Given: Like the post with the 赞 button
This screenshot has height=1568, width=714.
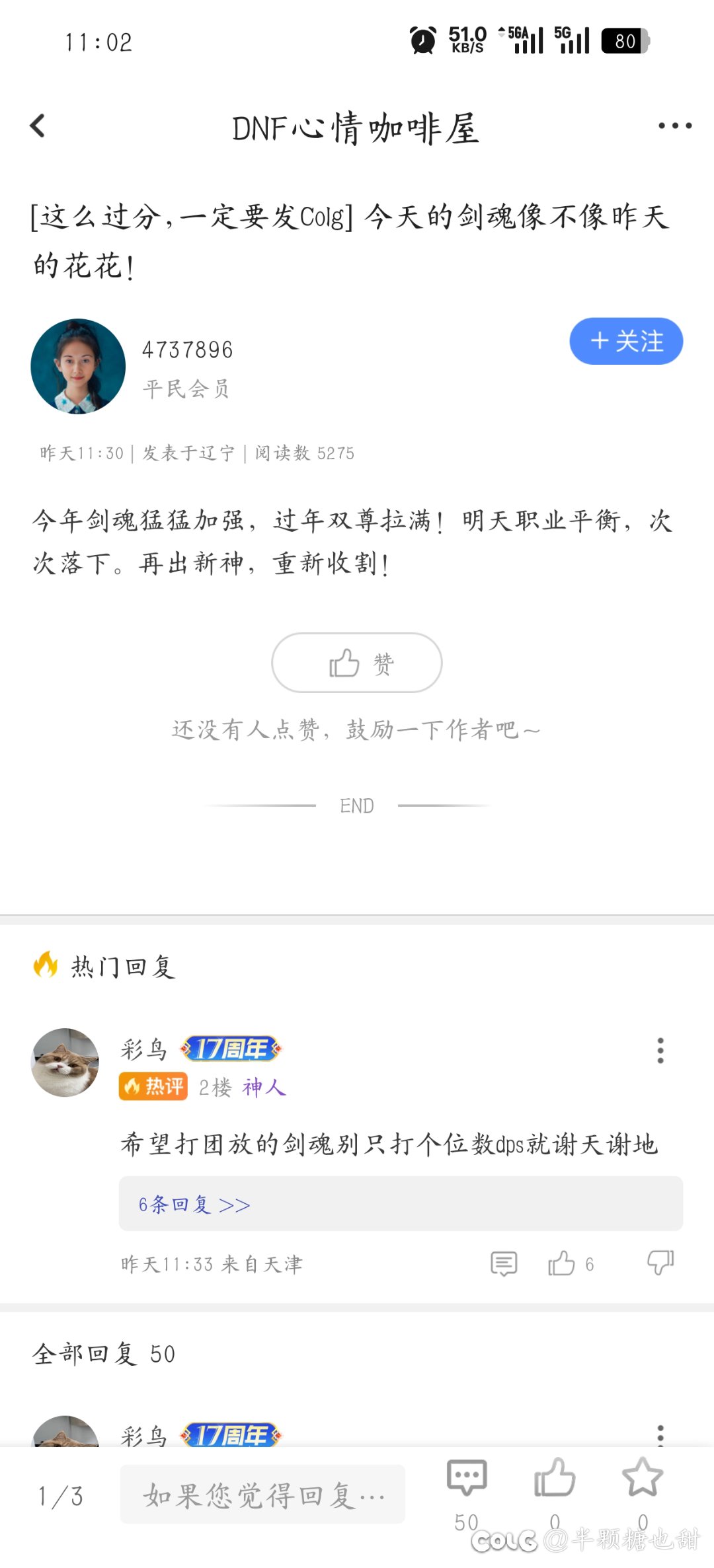Looking at the screenshot, I should point(356,663).
